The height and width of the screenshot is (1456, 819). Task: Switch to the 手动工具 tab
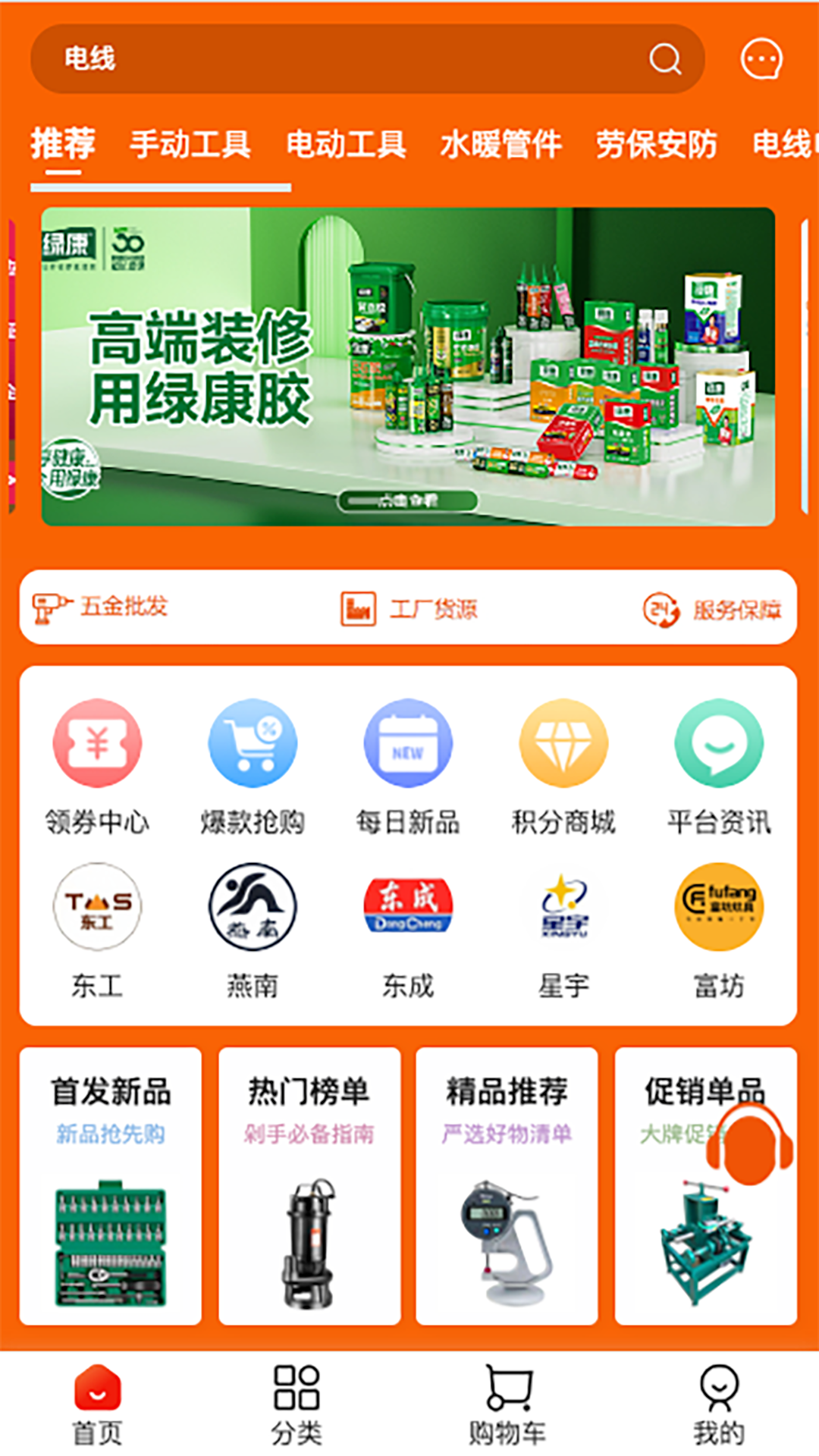[190, 144]
